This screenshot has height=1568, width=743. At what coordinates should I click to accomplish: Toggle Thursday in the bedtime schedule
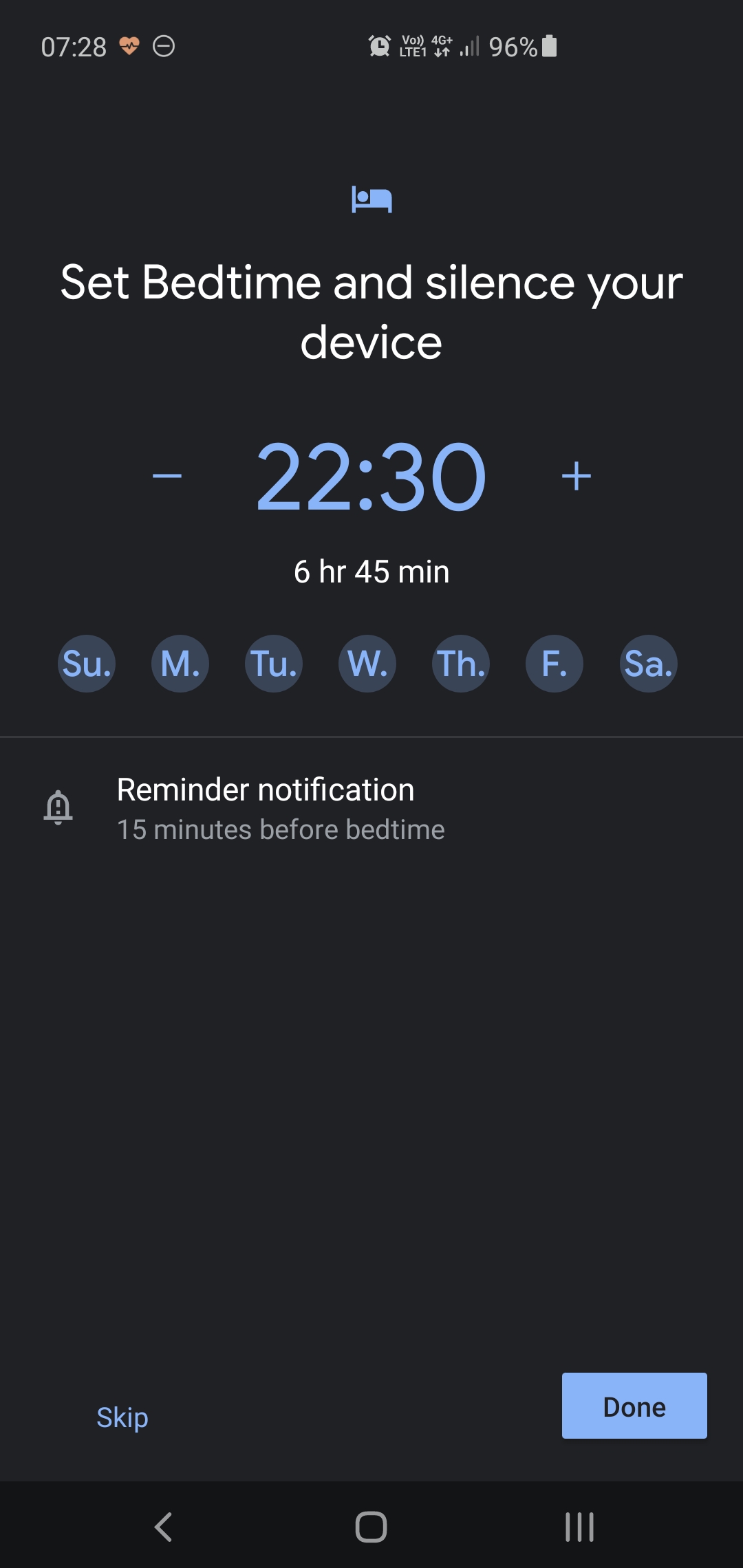click(x=461, y=664)
